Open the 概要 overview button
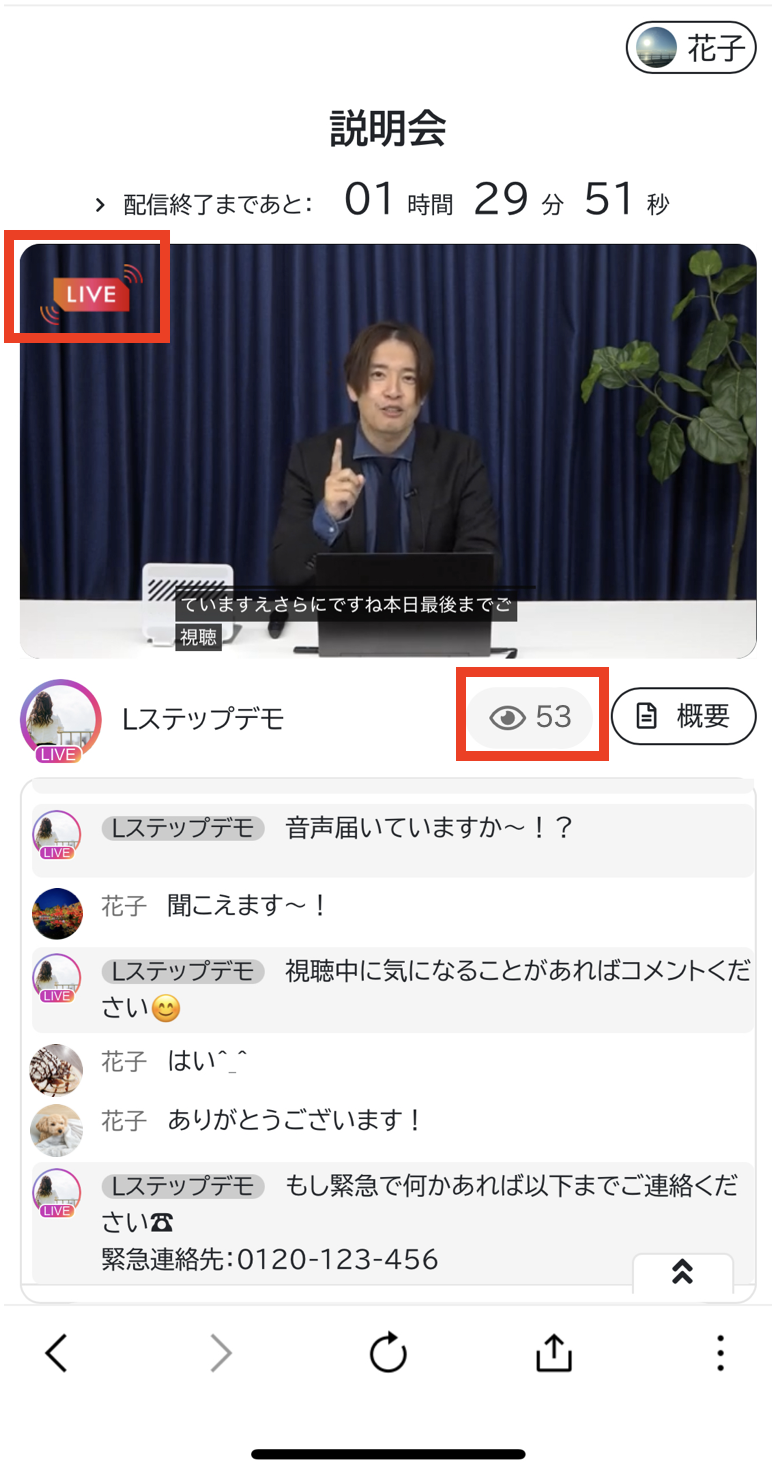773x1481 pixels. click(683, 716)
